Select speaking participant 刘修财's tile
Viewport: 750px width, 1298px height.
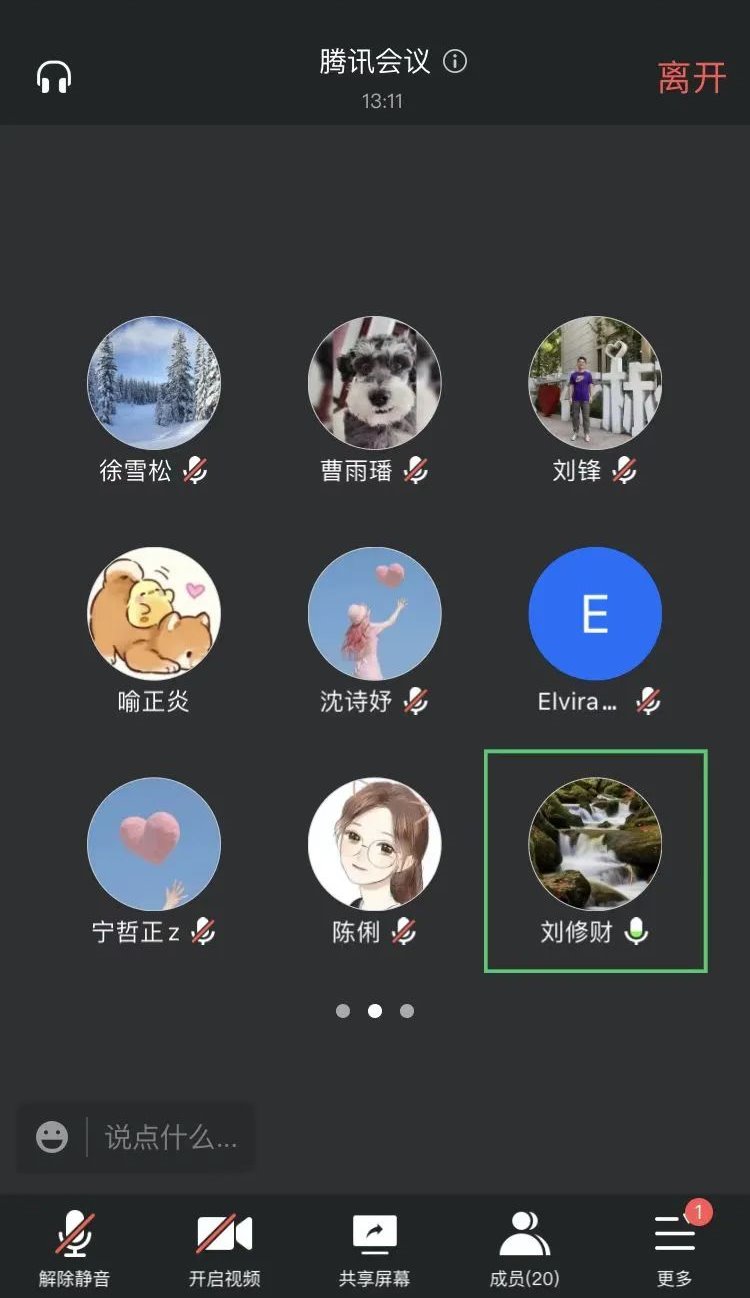tap(595, 844)
